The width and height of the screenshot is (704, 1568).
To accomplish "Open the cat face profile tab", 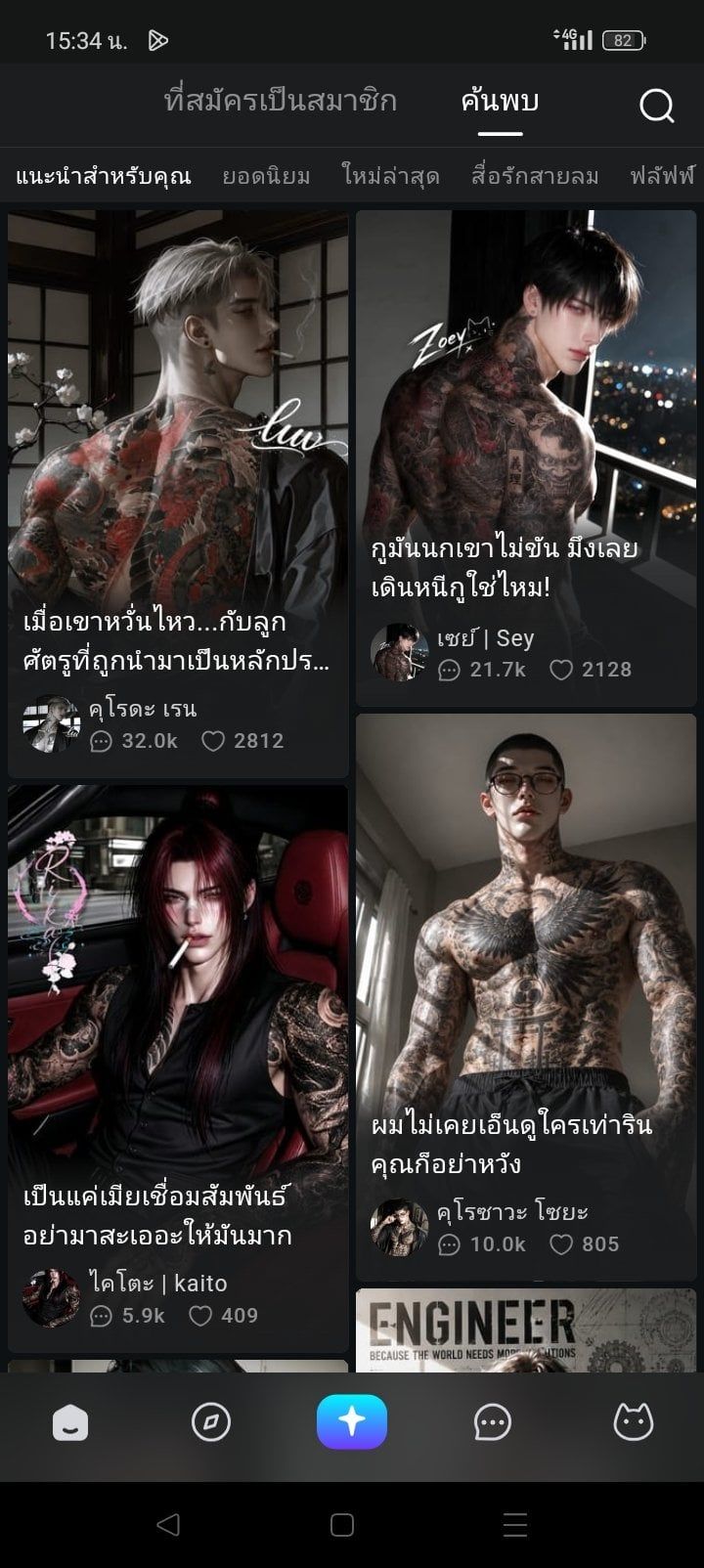I will point(633,1422).
